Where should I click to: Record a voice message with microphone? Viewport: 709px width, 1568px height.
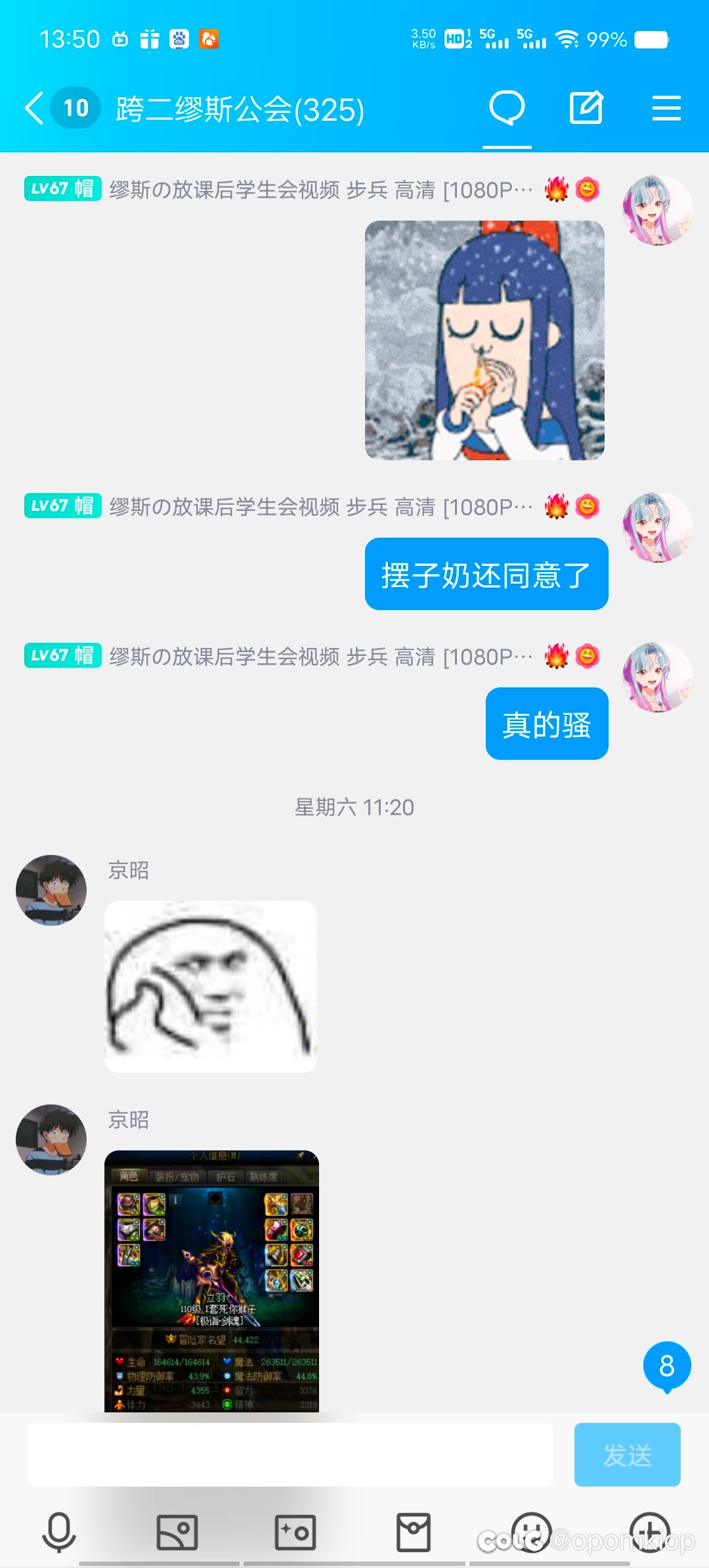click(59, 1532)
